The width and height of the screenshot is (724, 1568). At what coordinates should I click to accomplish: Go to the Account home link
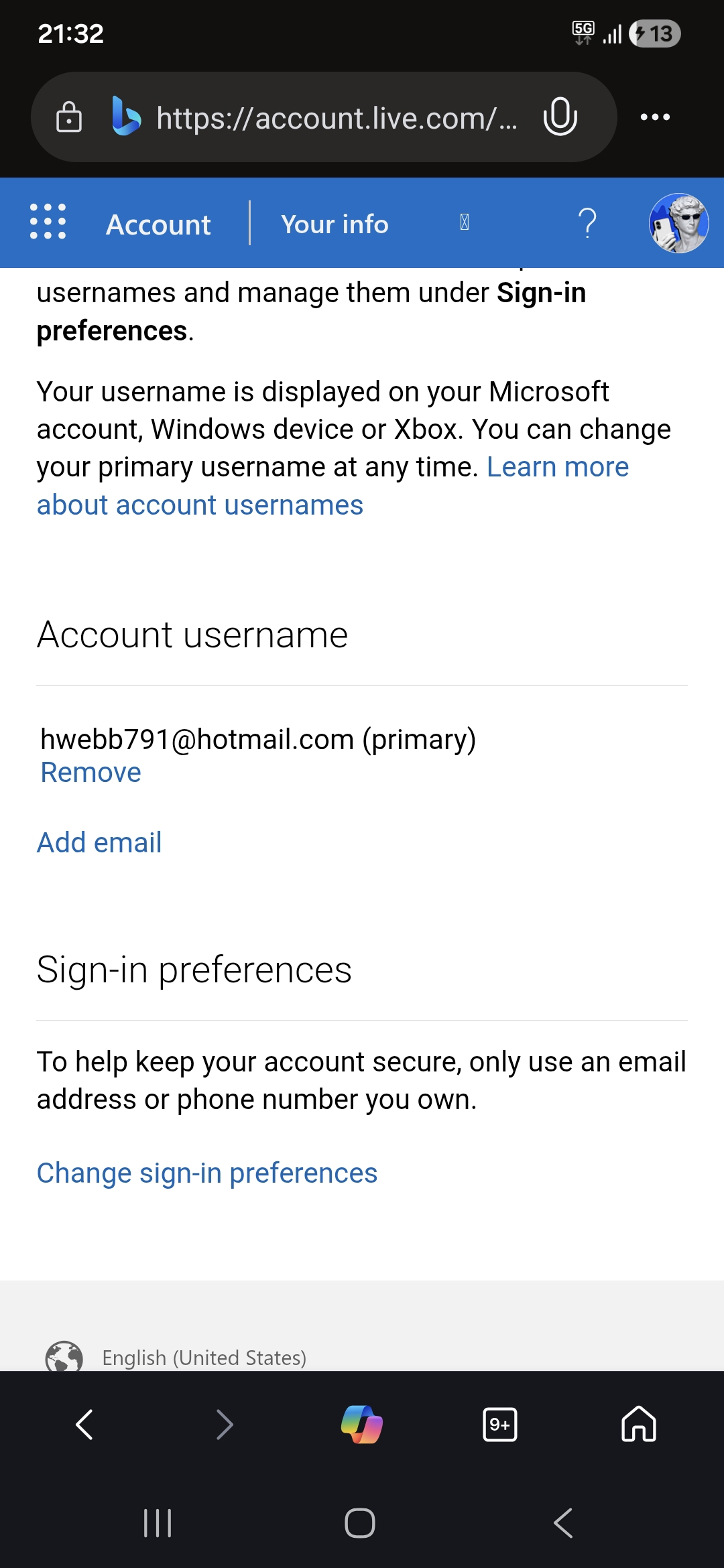[x=158, y=224]
